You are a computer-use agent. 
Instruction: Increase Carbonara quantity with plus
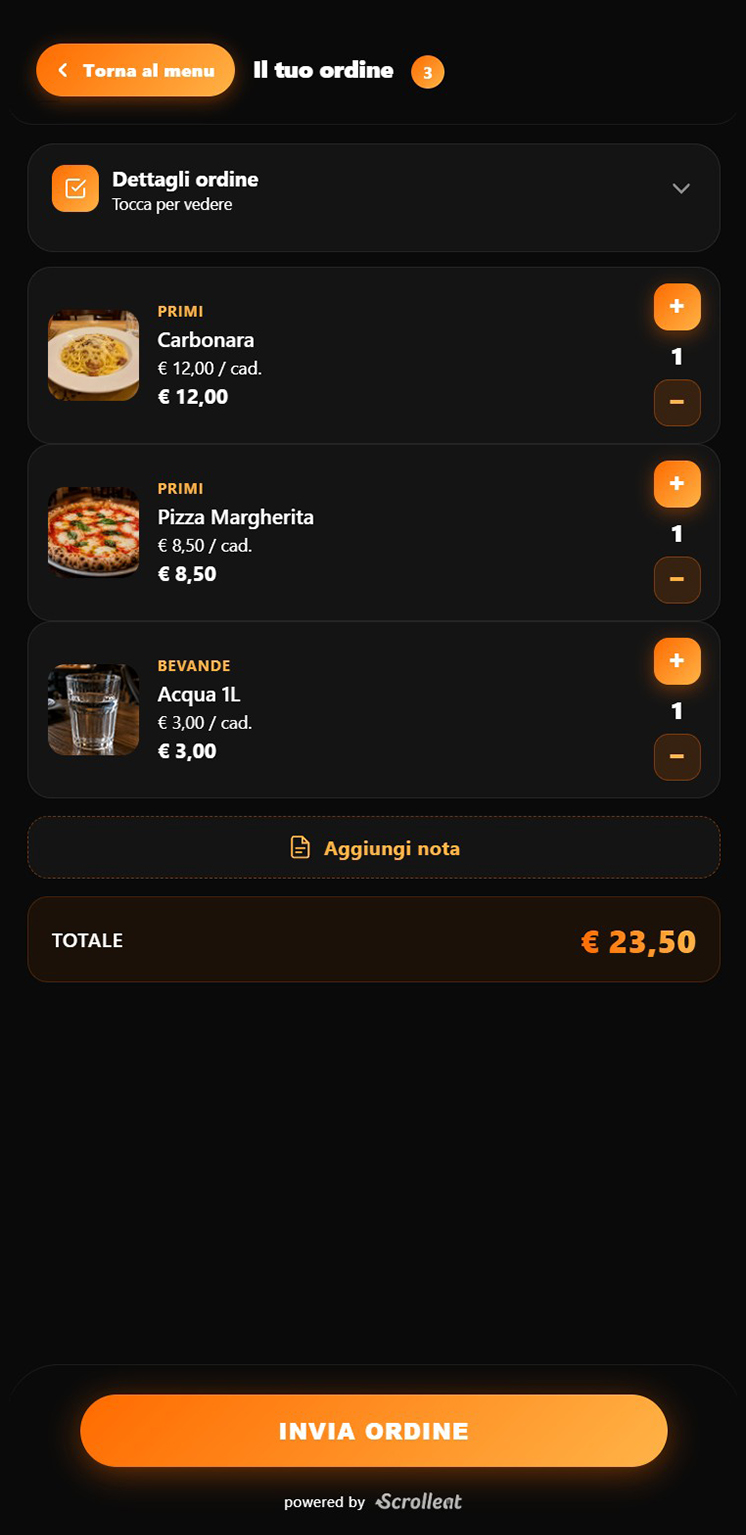[x=677, y=307]
